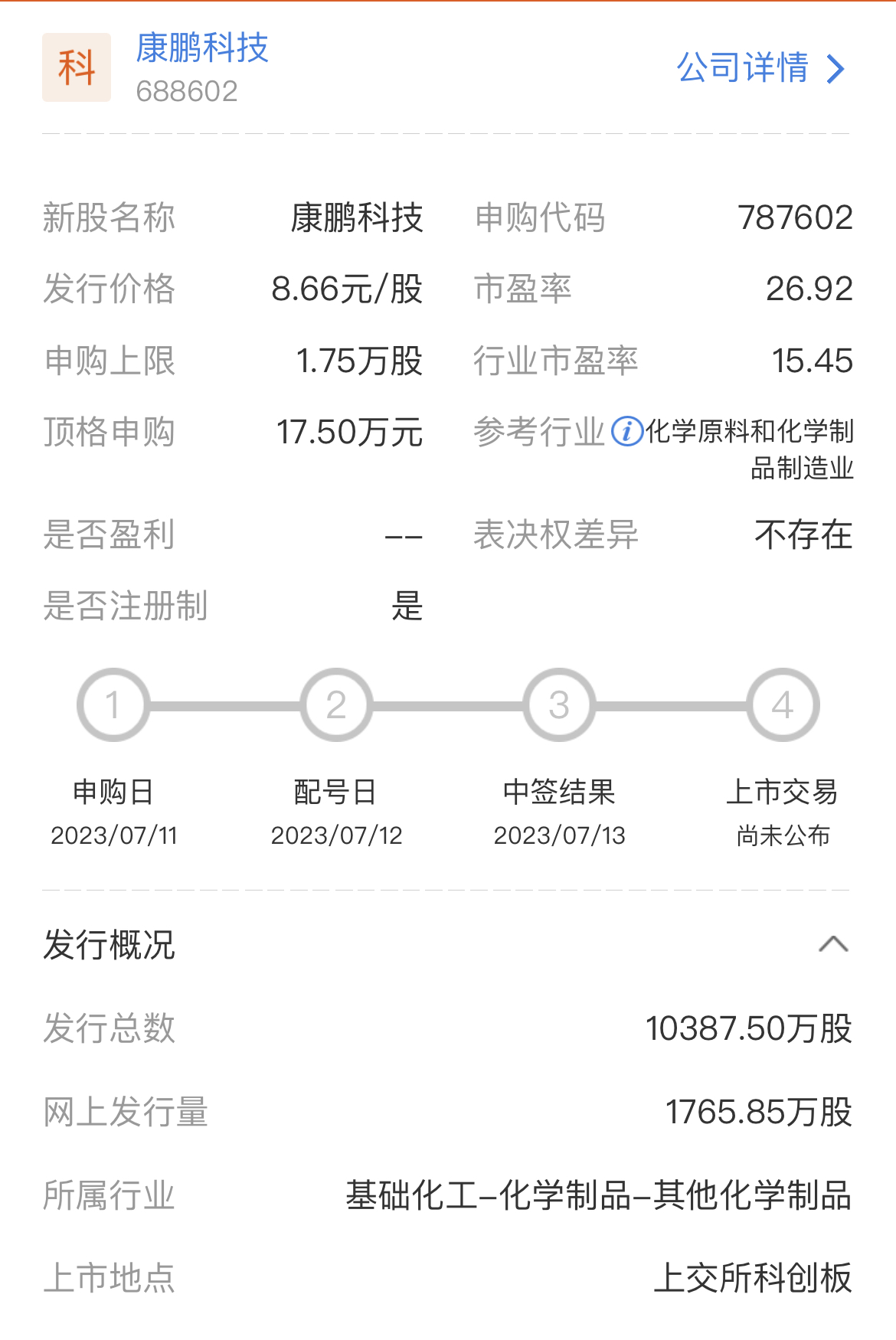Image resolution: width=896 pixels, height=1340 pixels.
Task: Tap the stock name 康鹏科技 link
Action: [204, 52]
